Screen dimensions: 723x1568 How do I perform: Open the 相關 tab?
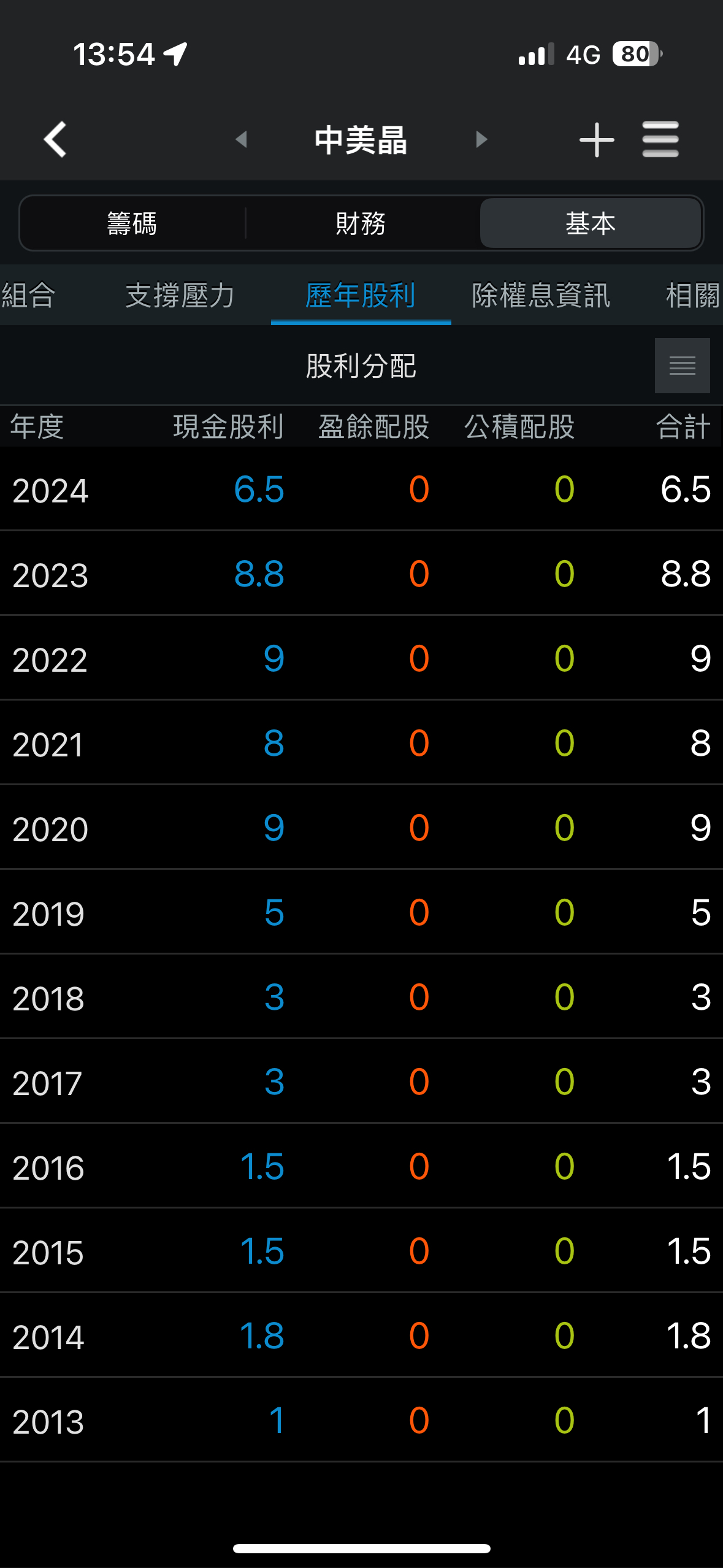pos(693,296)
